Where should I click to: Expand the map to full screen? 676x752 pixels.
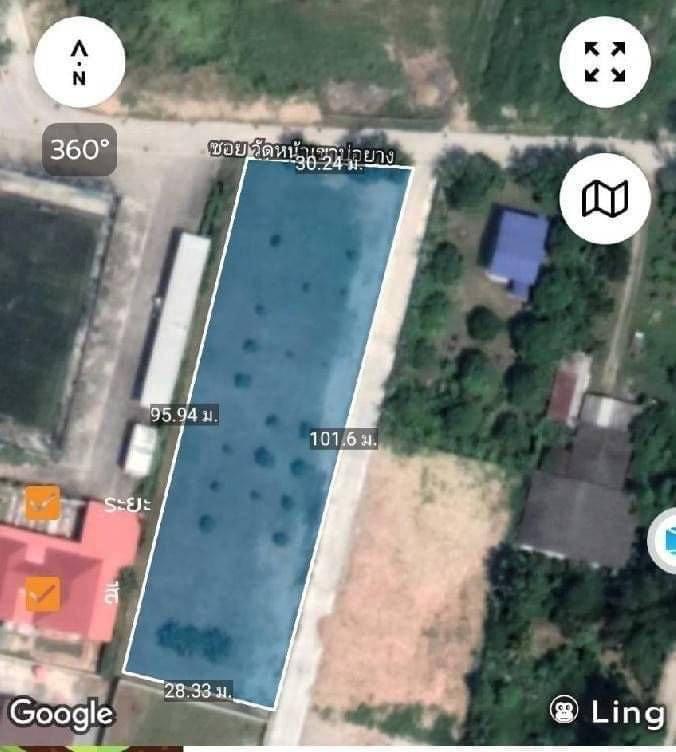tap(604, 61)
